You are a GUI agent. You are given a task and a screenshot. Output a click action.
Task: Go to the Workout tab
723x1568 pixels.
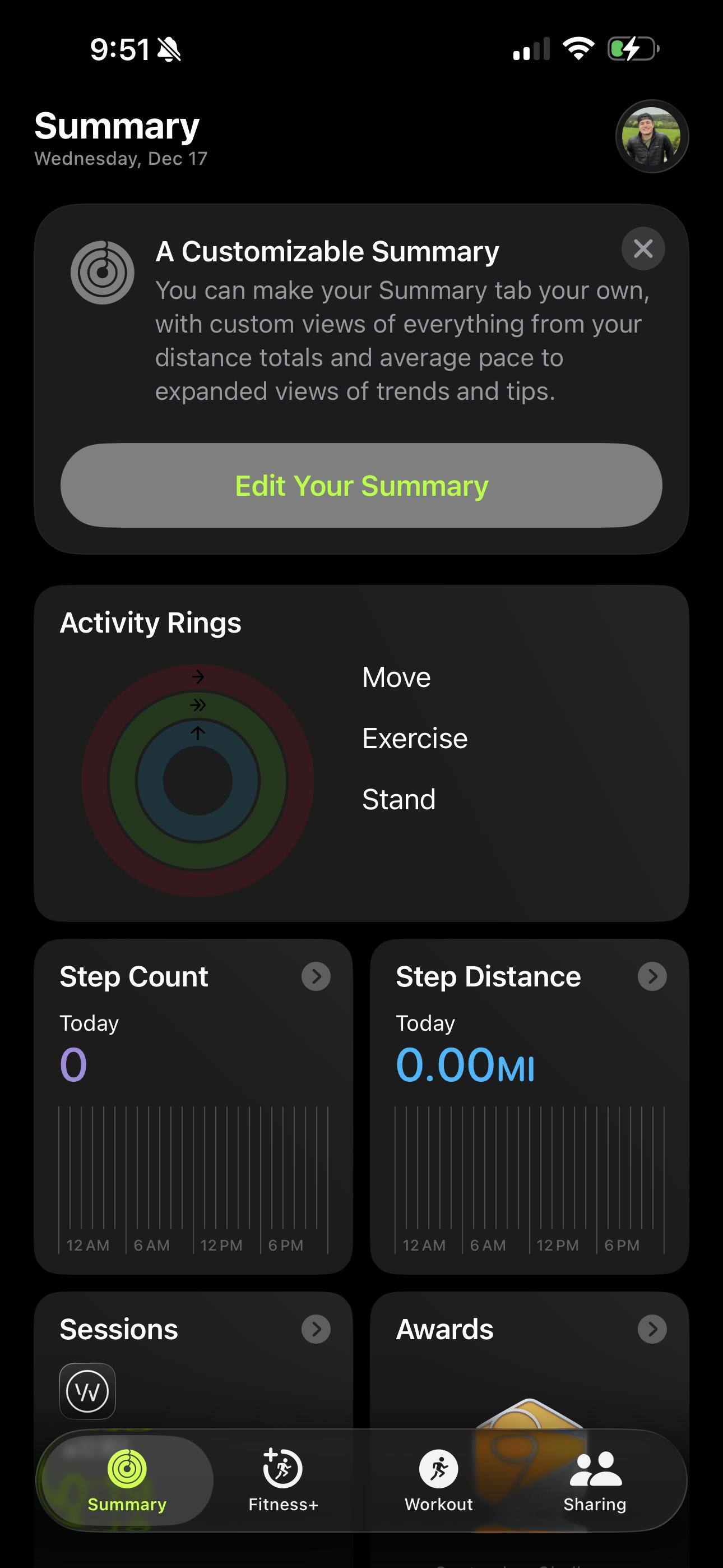click(439, 1480)
